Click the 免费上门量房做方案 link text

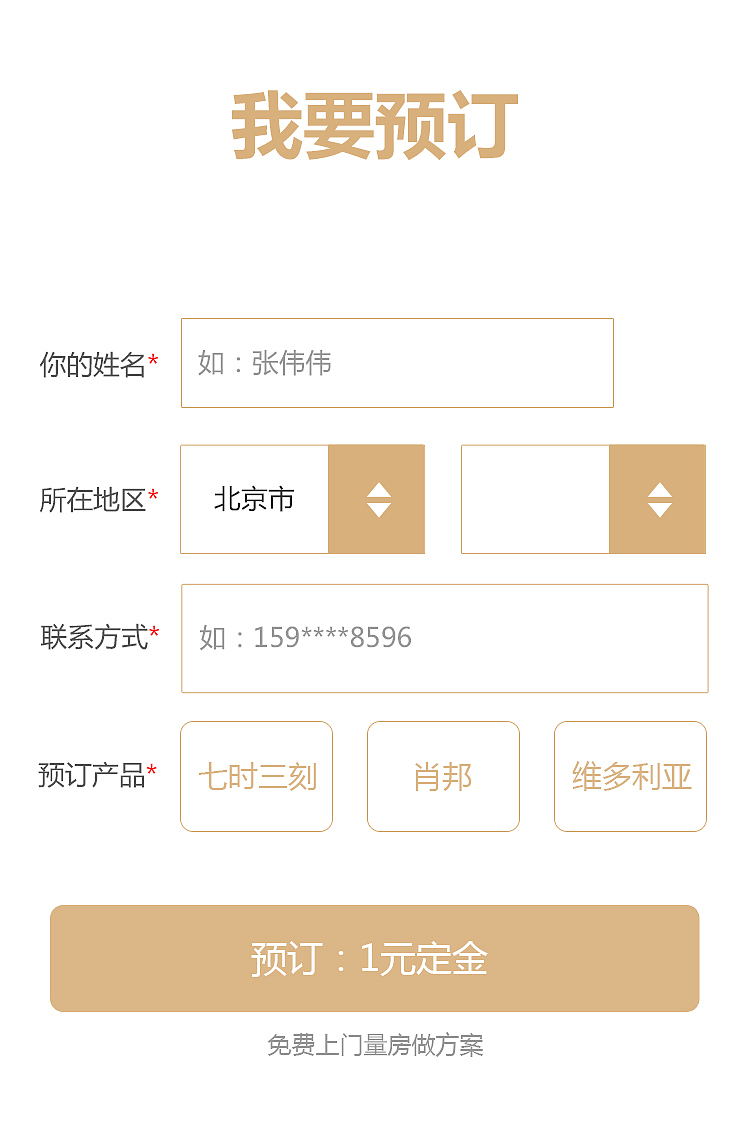coord(375,1047)
